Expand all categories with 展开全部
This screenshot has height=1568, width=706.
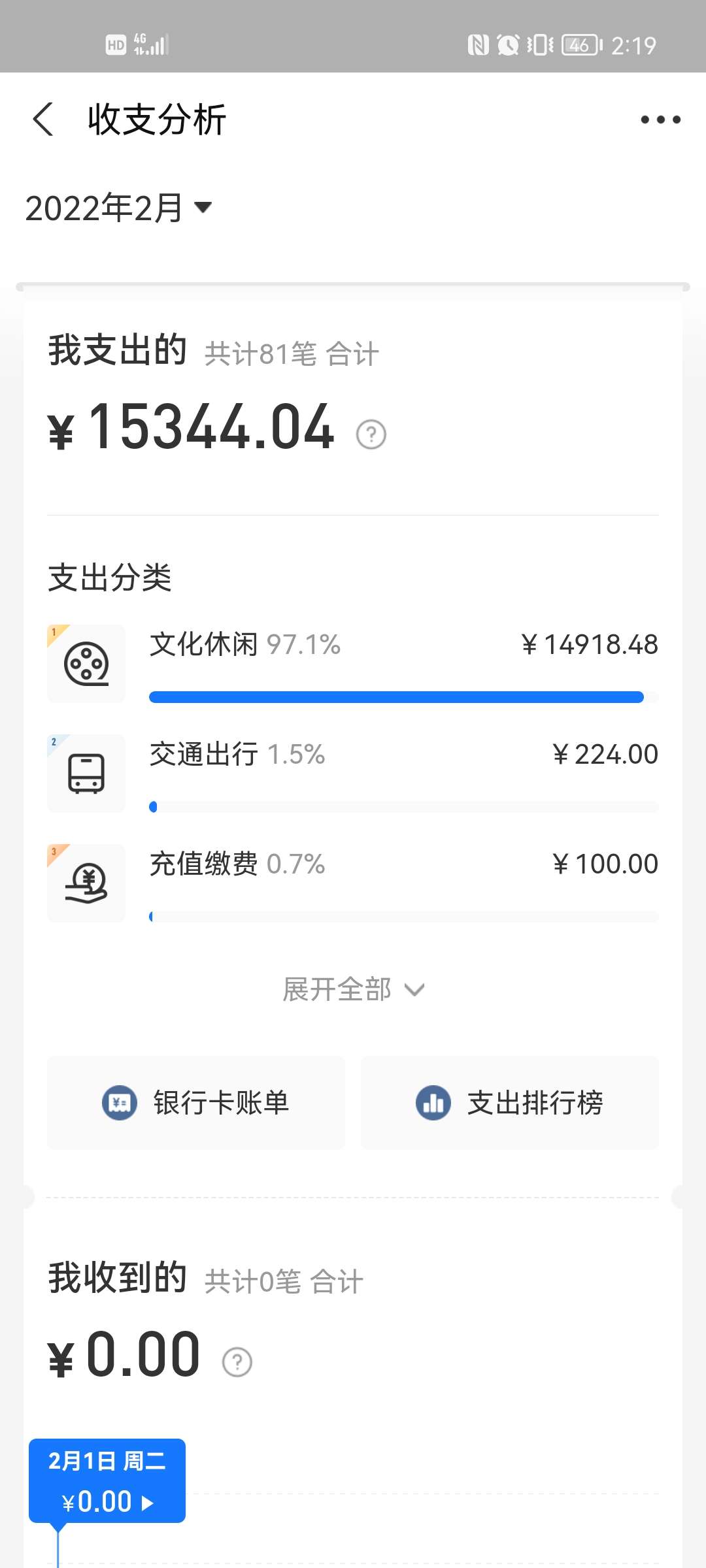(353, 989)
